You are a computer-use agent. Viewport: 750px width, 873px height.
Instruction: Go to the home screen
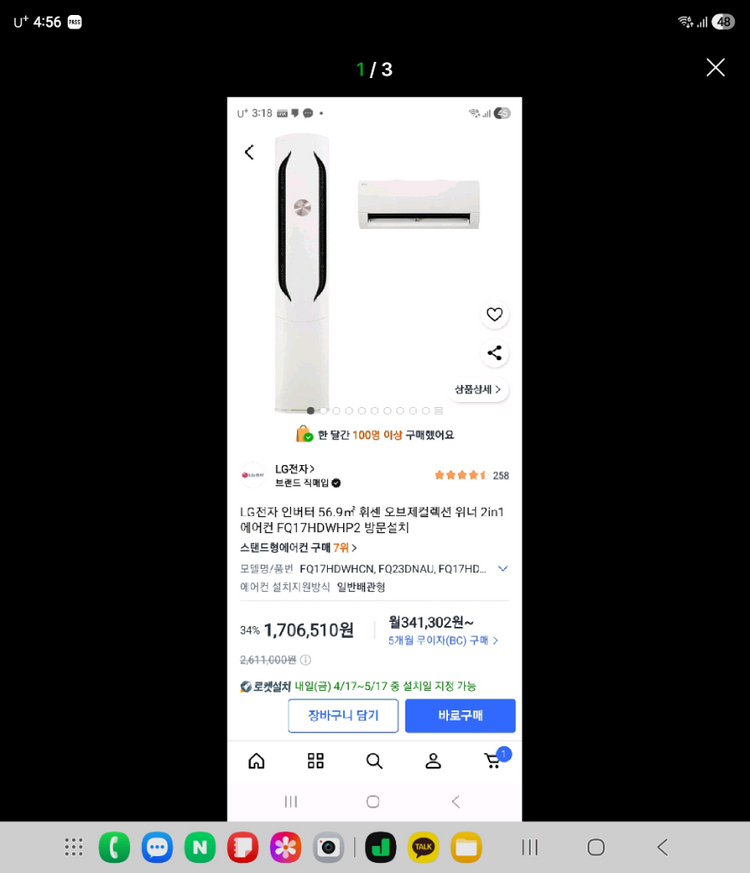[596, 847]
